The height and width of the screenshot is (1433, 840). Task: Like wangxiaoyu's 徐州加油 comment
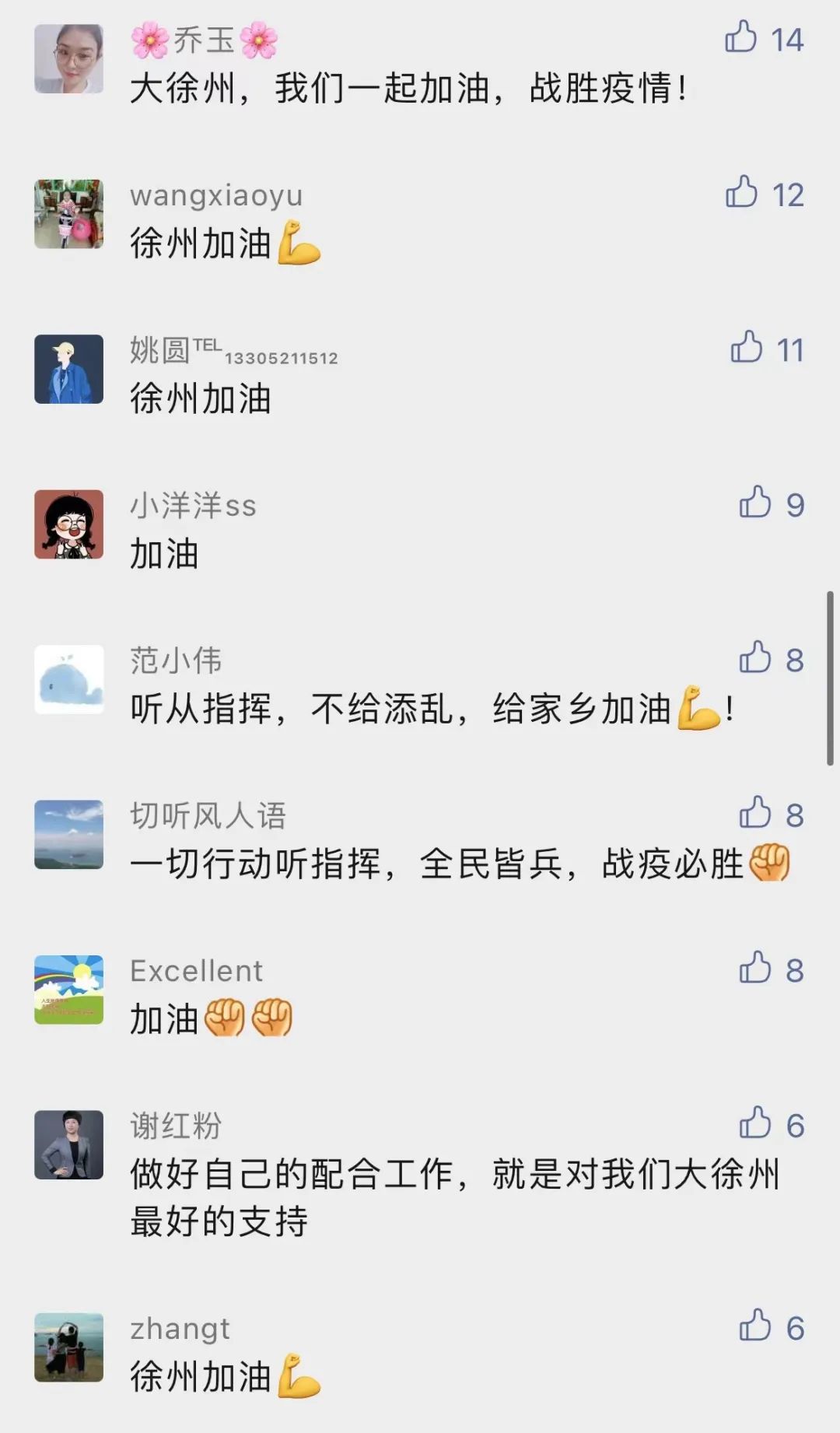point(740,192)
